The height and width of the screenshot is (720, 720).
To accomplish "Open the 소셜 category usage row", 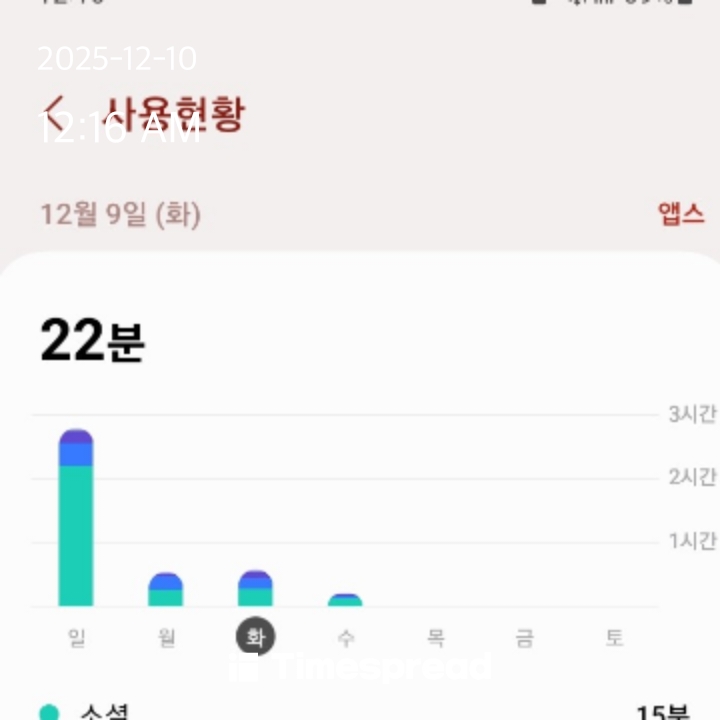I will point(360,712).
